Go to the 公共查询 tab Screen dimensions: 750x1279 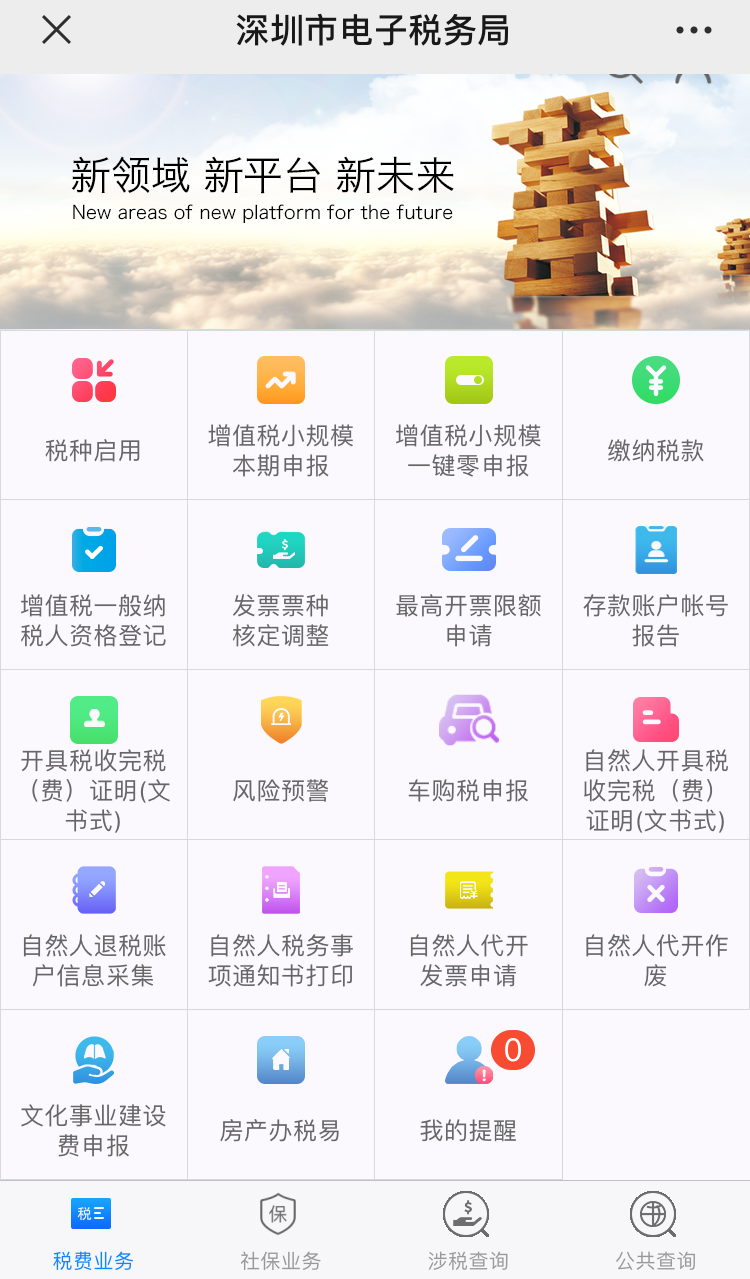coord(655,1231)
